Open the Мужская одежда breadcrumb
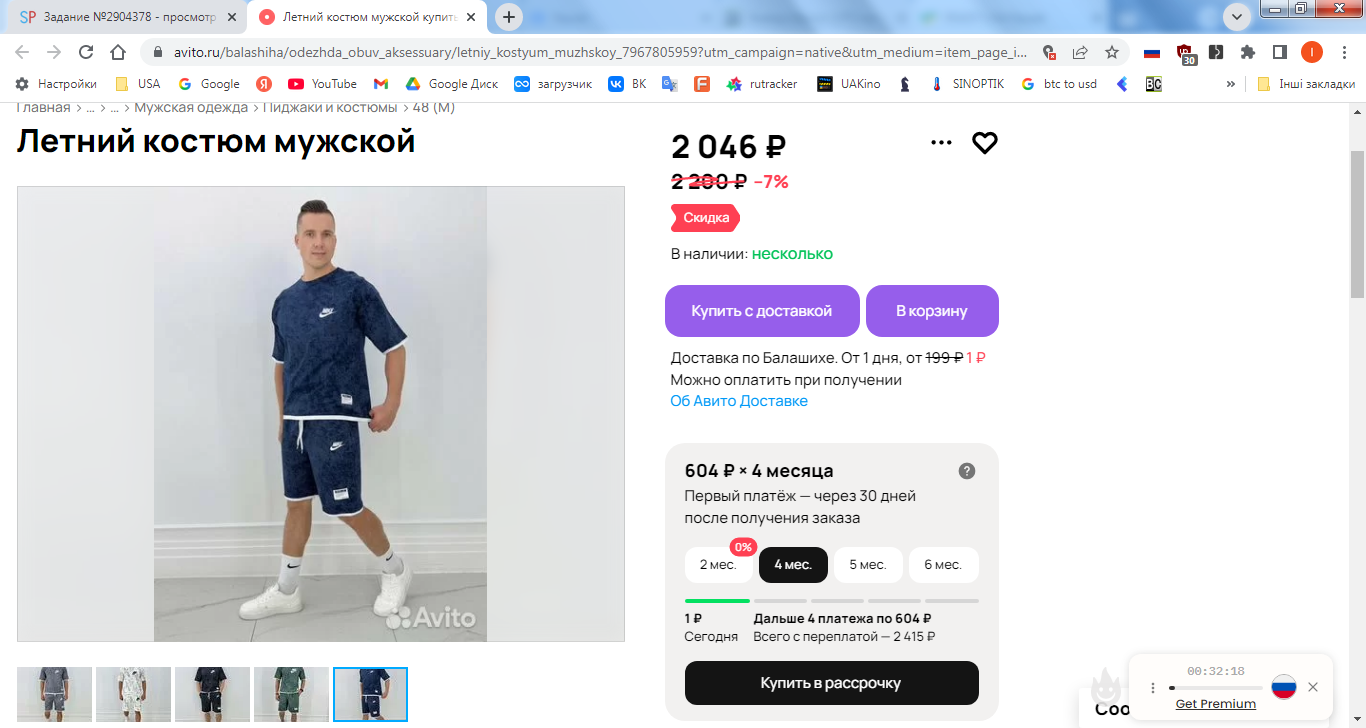Image resolution: width=1366 pixels, height=728 pixels. coord(191,107)
